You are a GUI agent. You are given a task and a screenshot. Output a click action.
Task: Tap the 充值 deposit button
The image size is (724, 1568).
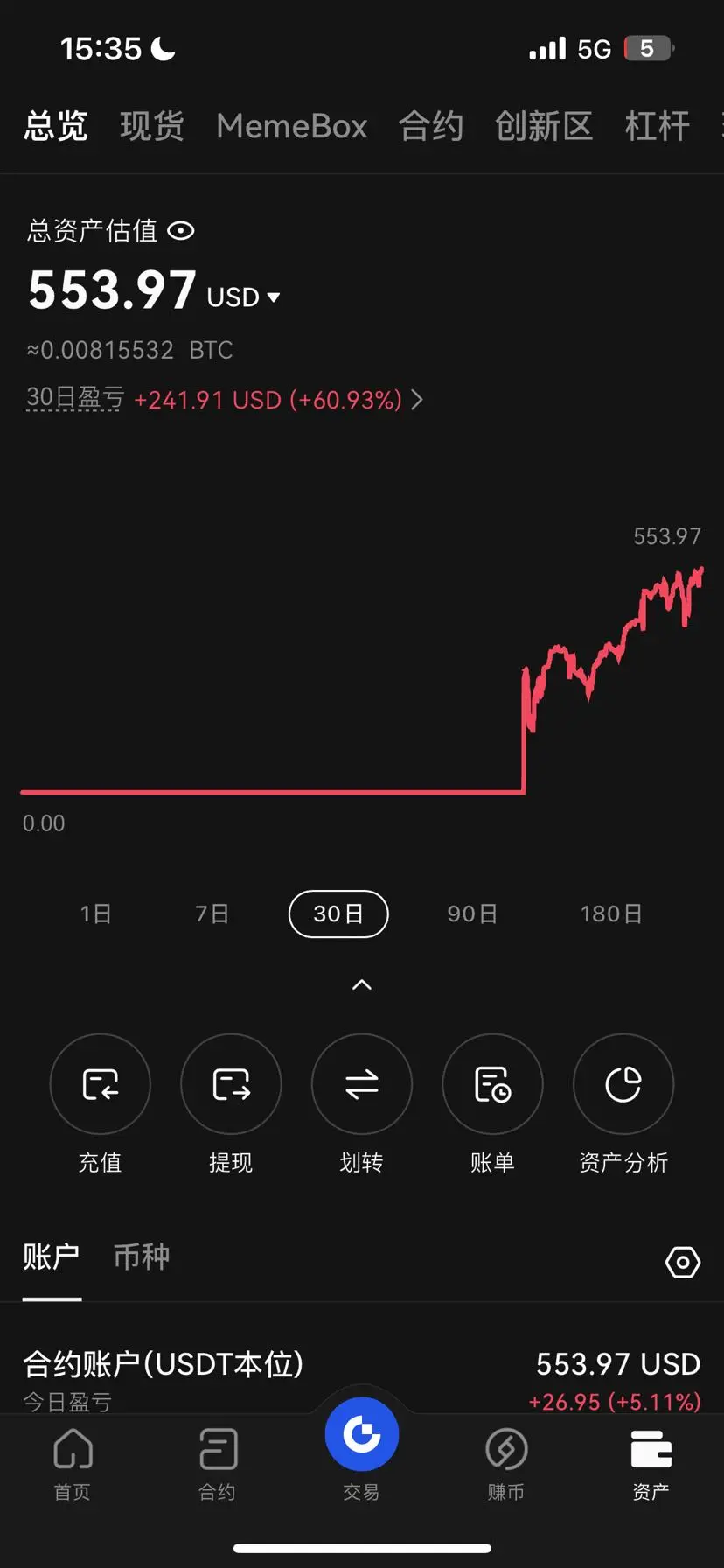[100, 1084]
